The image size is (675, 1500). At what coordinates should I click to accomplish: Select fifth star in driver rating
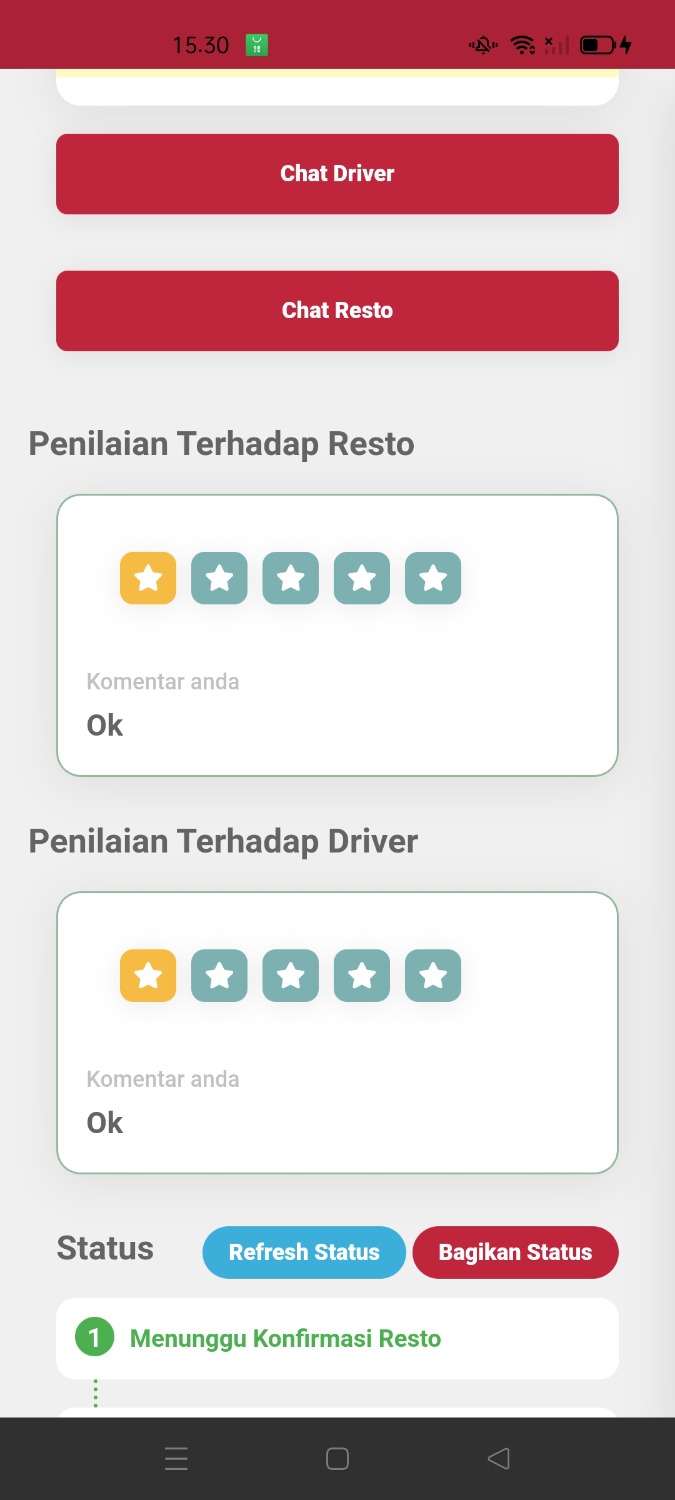[x=433, y=976]
